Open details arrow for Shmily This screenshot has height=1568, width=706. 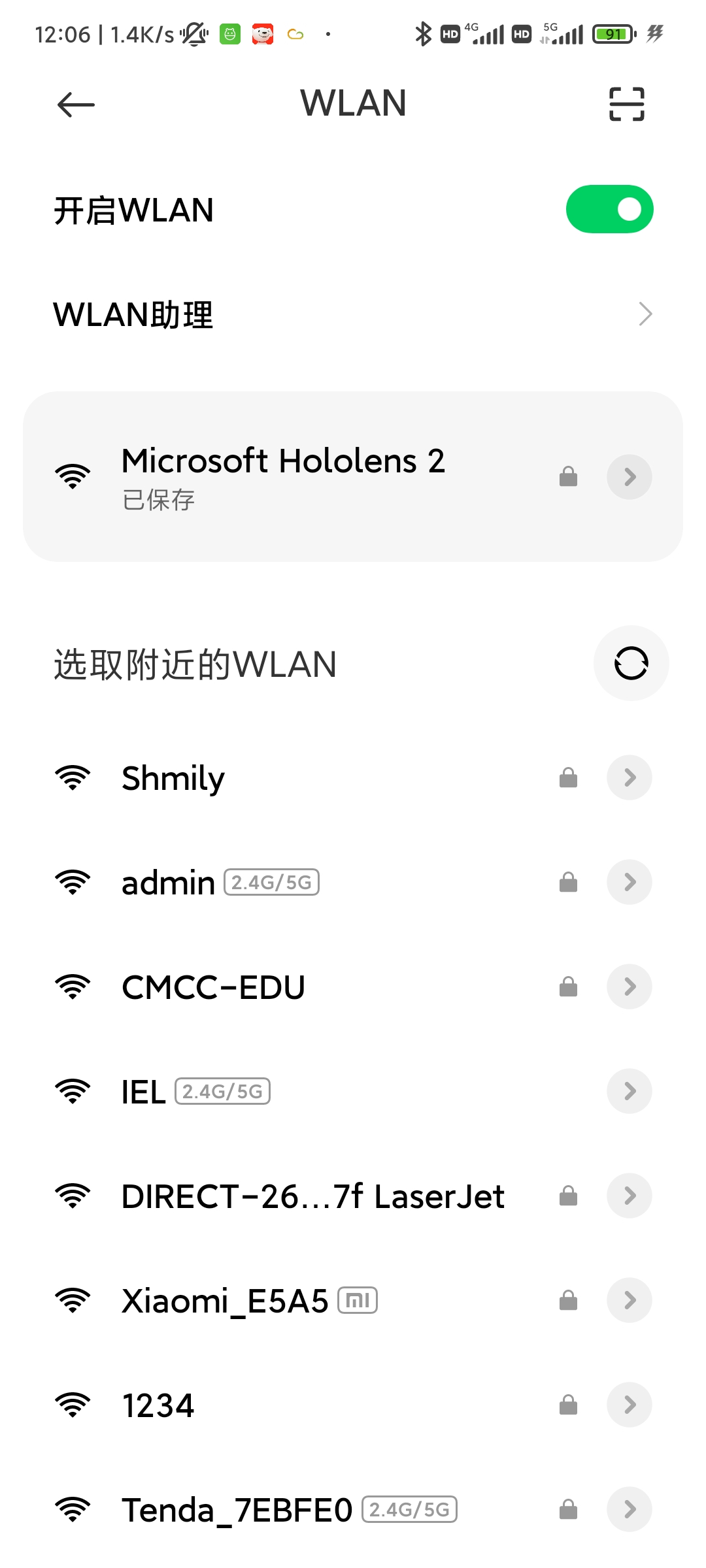629,777
